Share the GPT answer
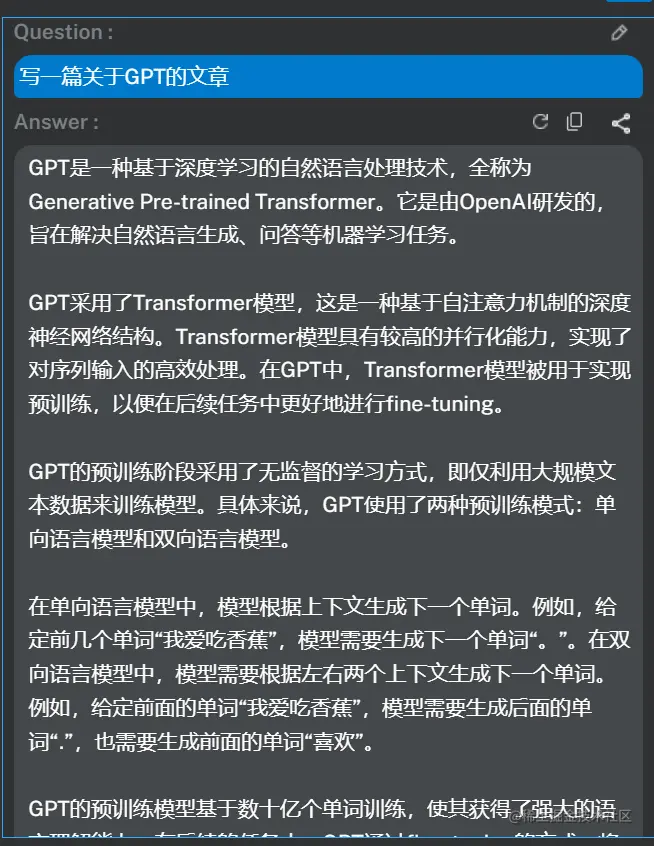Viewport: 654px width, 846px height. [621, 123]
